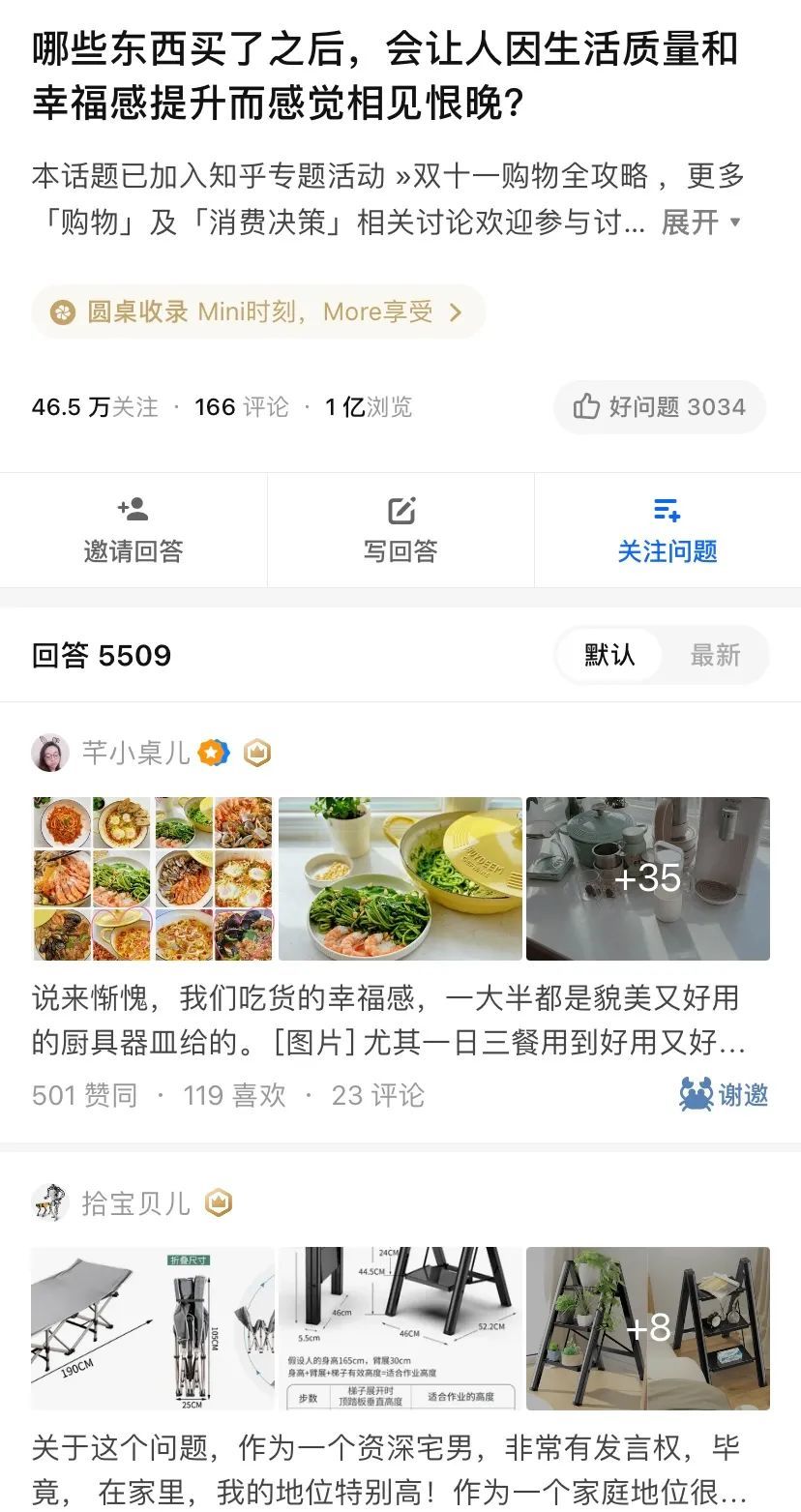
Task: Switch answer sorting to 最新
Action: pyautogui.click(x=716, y=655)
